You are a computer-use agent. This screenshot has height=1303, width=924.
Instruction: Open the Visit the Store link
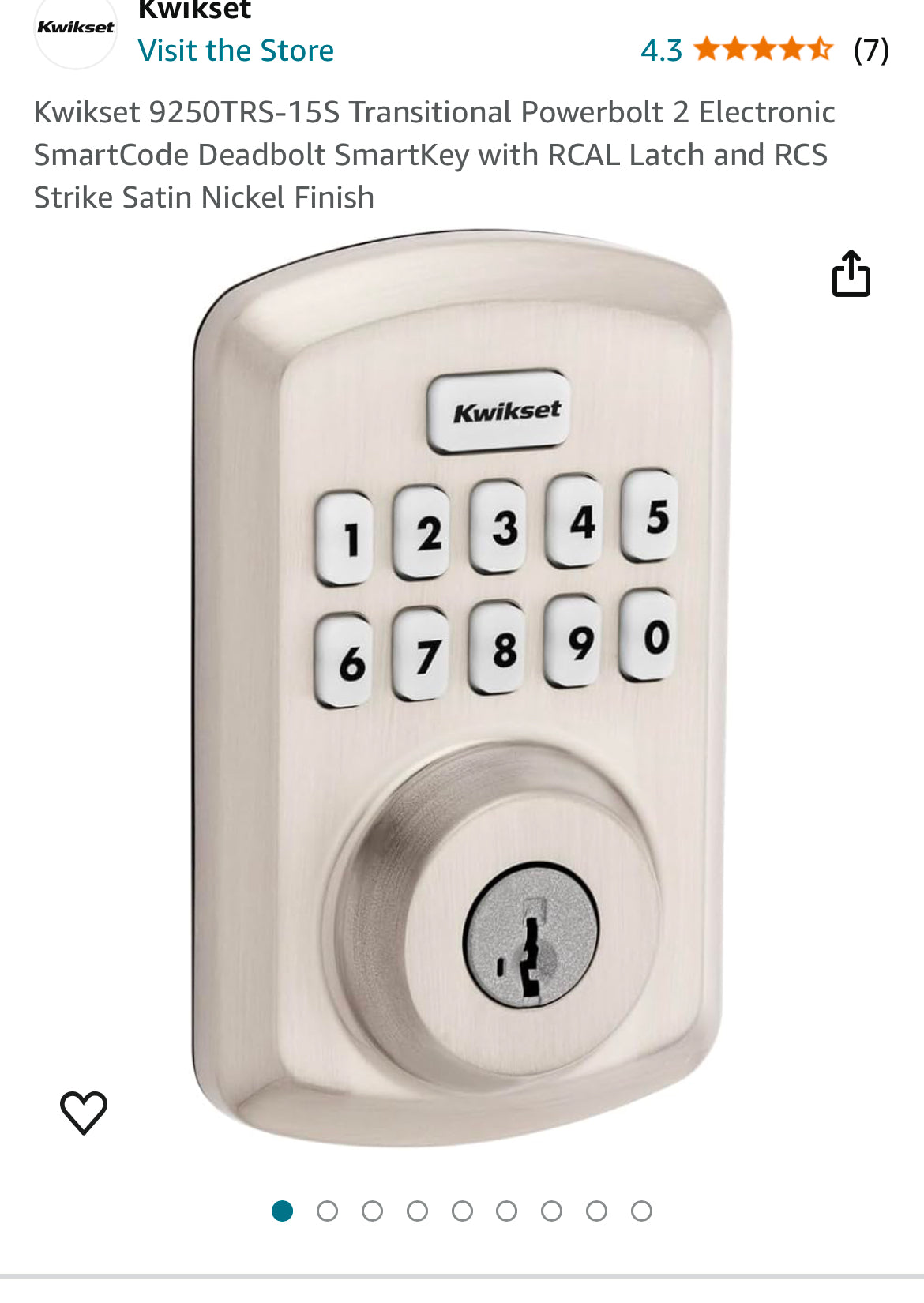(x=235, y=51)
